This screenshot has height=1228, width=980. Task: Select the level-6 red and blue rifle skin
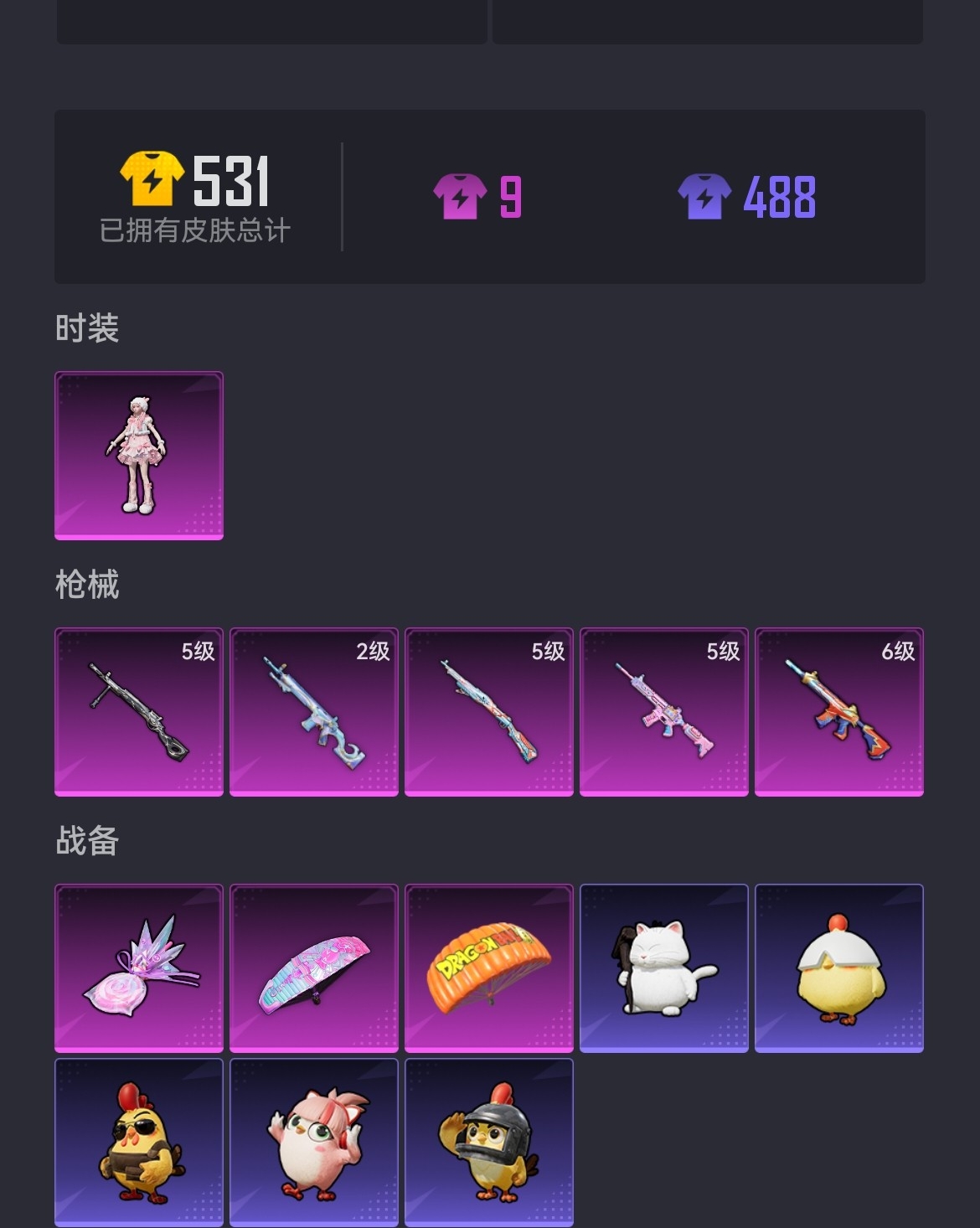click(839, 712)
